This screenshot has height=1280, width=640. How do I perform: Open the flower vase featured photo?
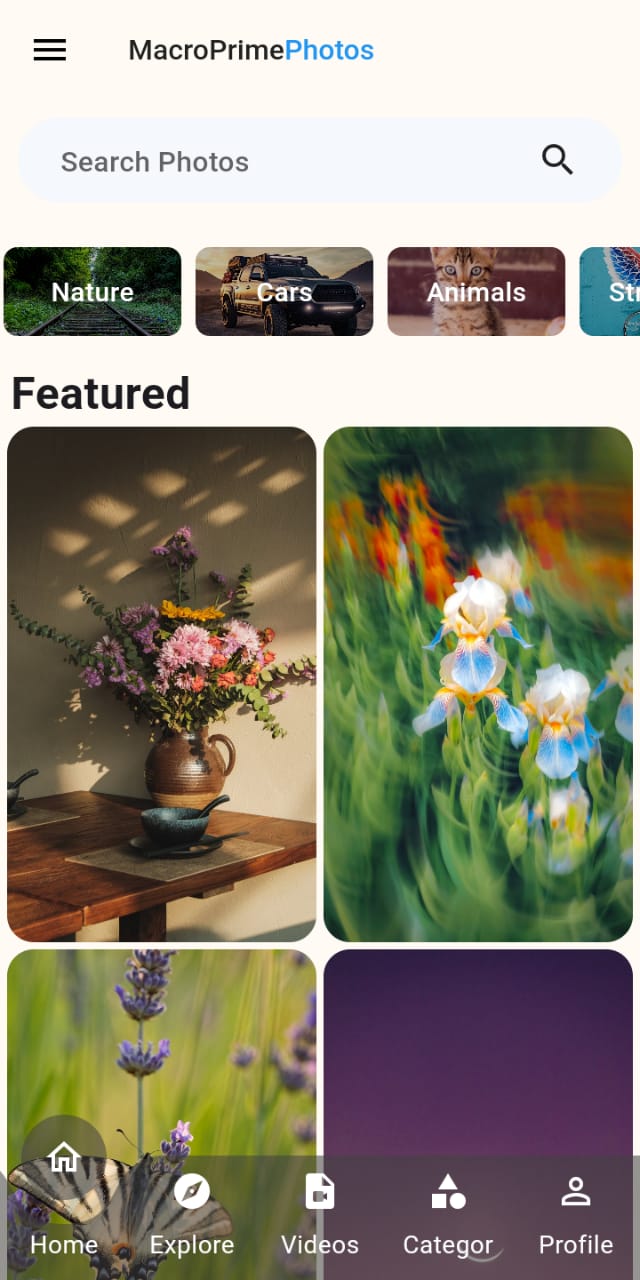pyautogui.click(x=161, y=684)
